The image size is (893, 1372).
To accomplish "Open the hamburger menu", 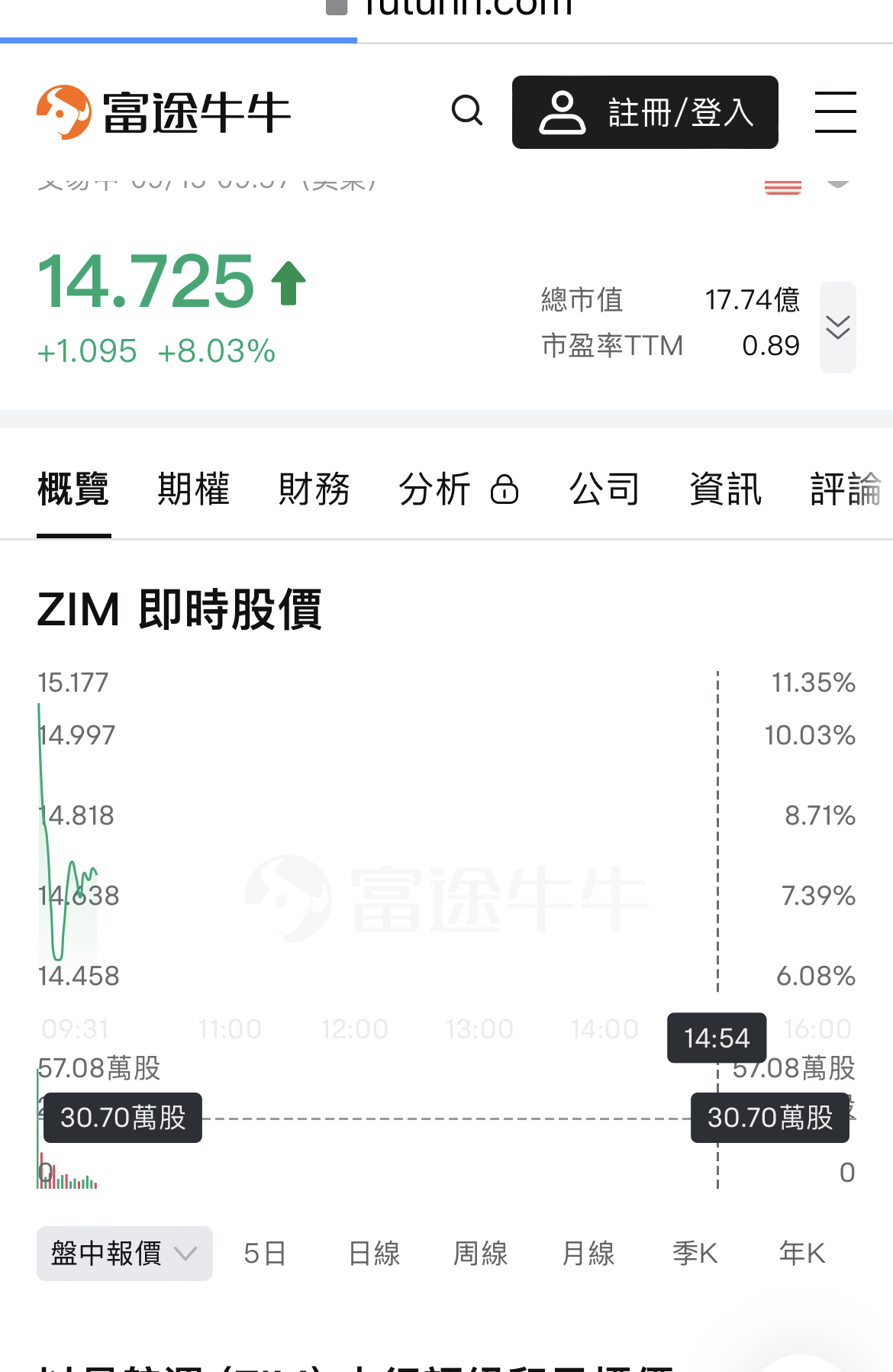I will 835,112.
